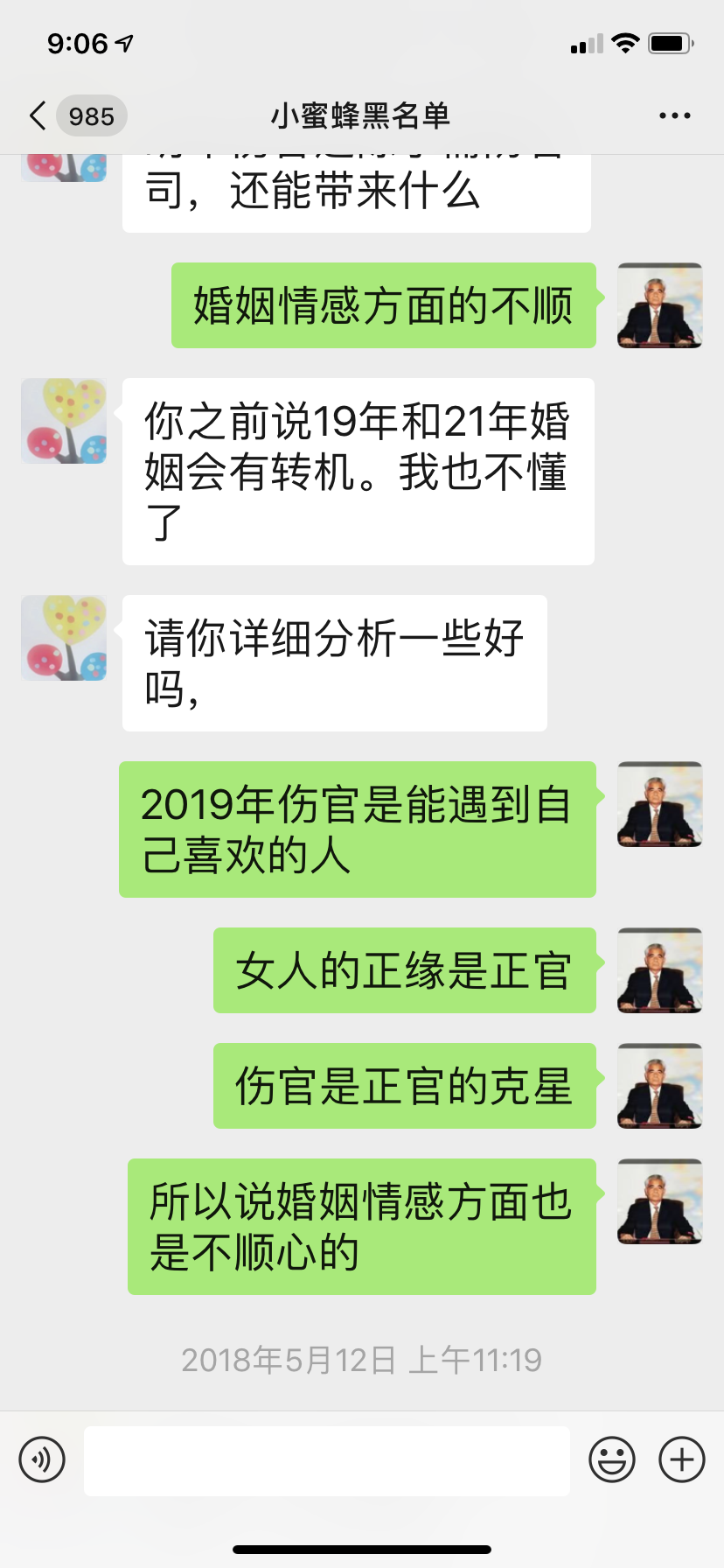The height and width of the screenshot is (1568, 724).
Task: Open the plus attachments menu
Action: 681,1459
